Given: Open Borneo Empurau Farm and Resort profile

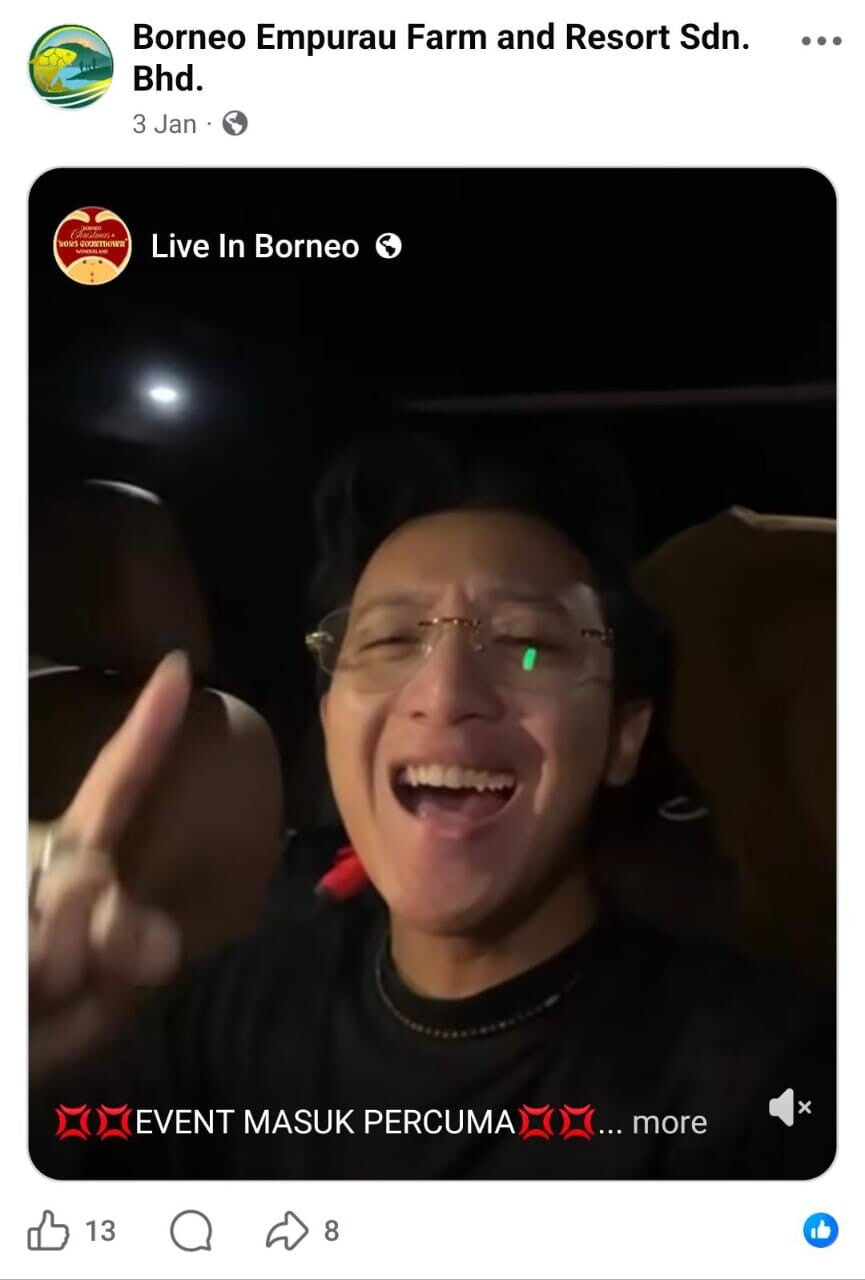Looking at the screenshot, I should pos(440,39).
